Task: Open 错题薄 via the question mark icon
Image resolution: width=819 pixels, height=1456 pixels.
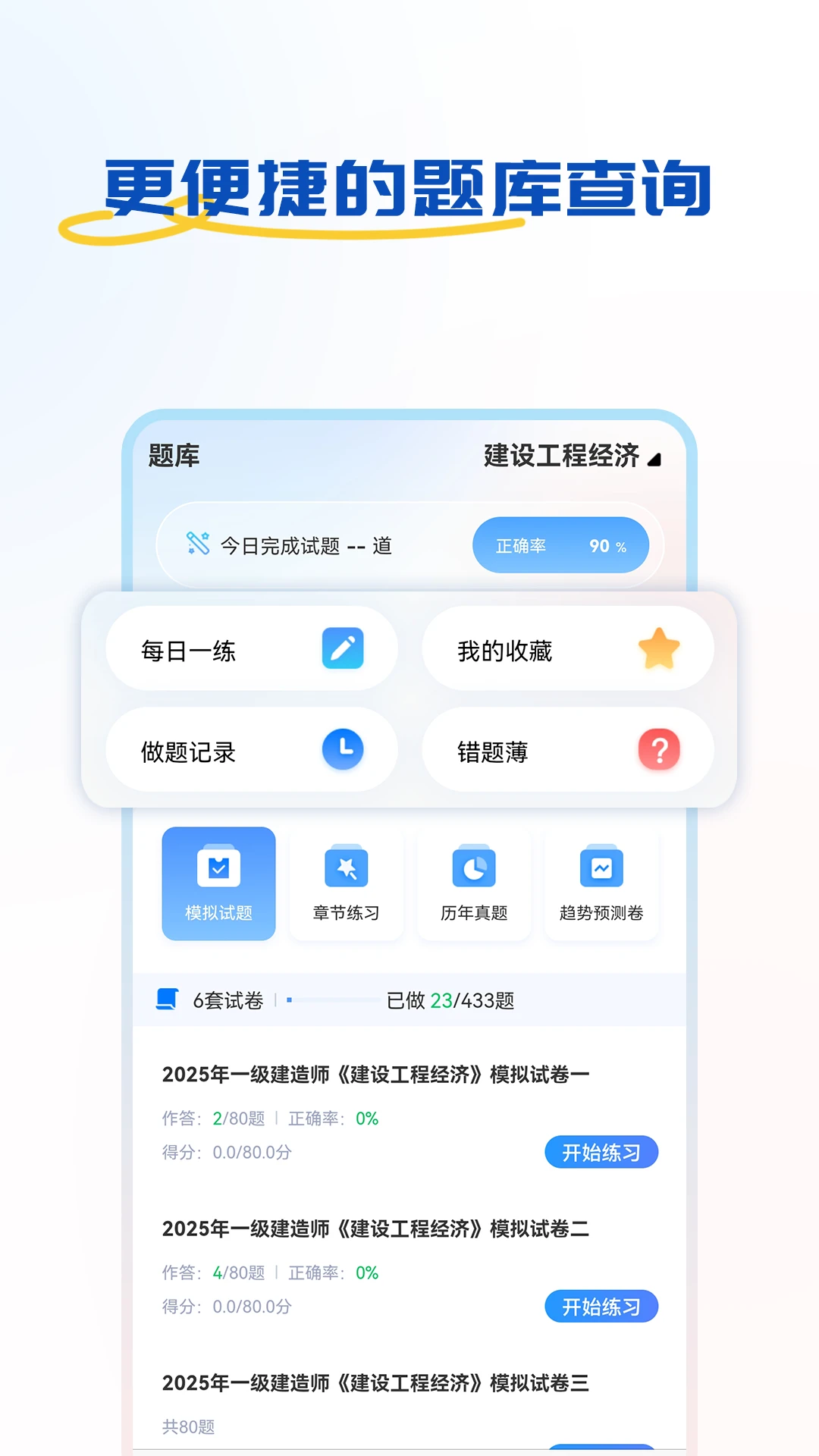Action: 659,749
